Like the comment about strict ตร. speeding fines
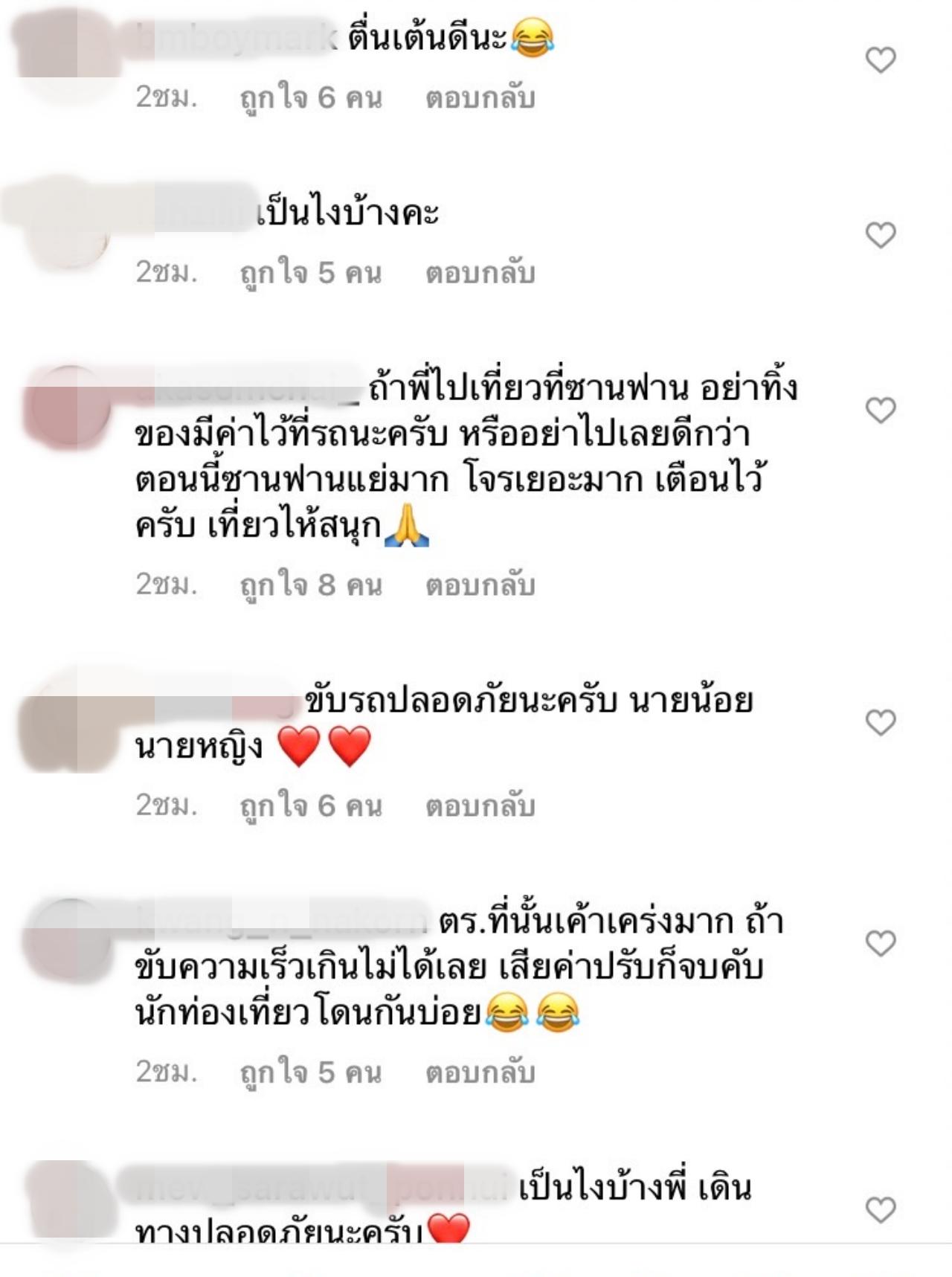The image size is (952, 1277). [881, 943]
